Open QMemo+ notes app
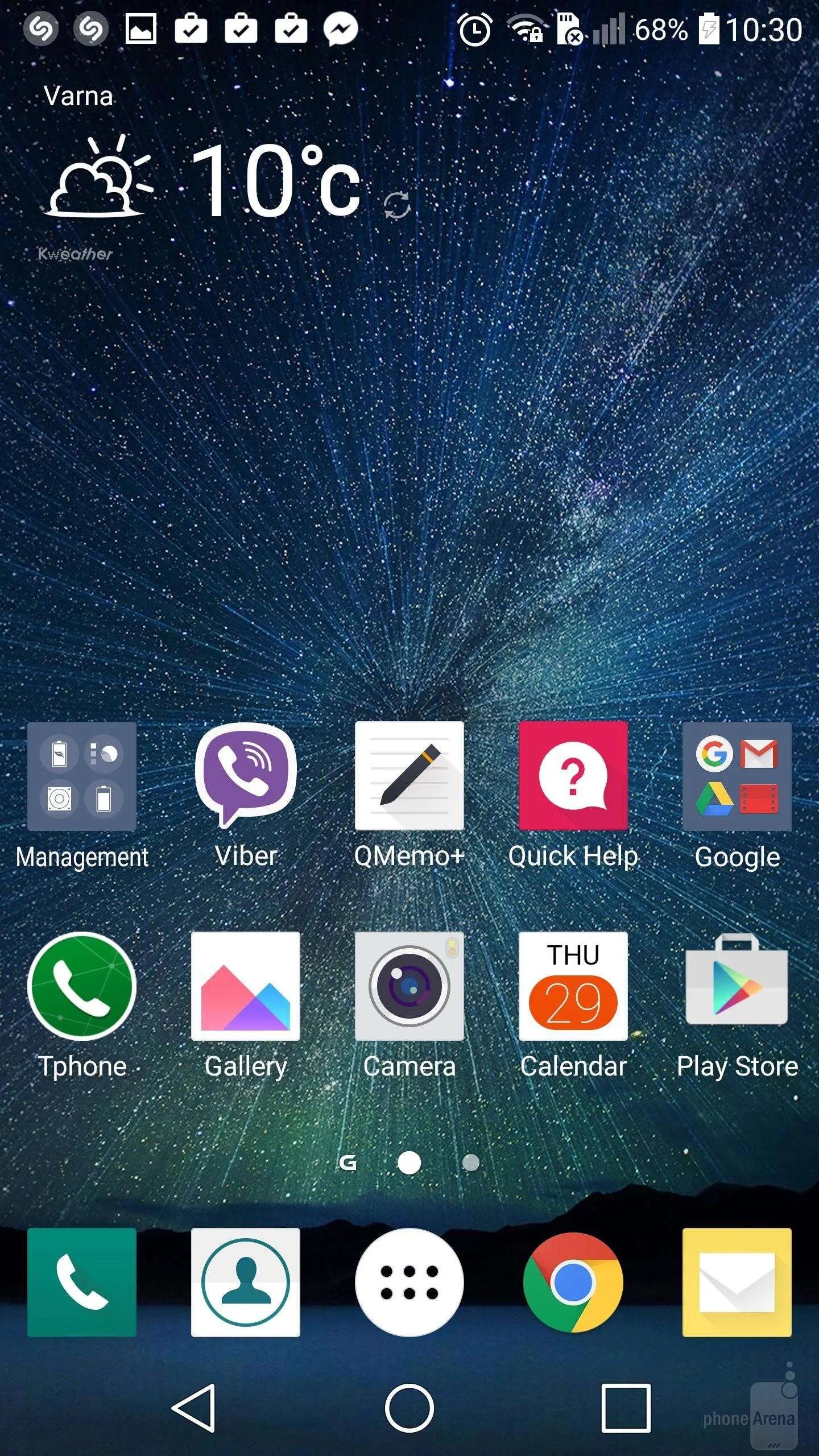819x1456 pixels. click(409, 776)
